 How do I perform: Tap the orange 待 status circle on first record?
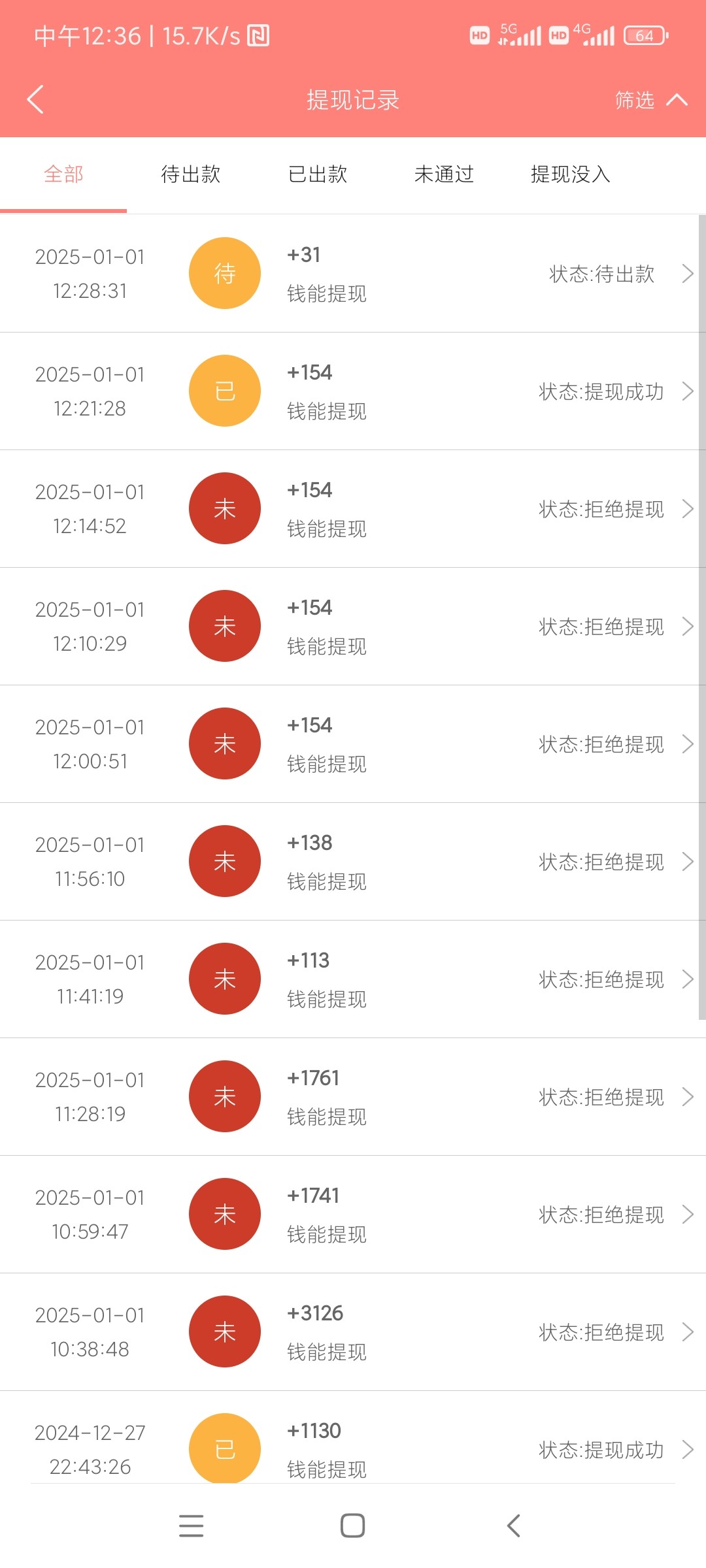click(x=224, y=273)
